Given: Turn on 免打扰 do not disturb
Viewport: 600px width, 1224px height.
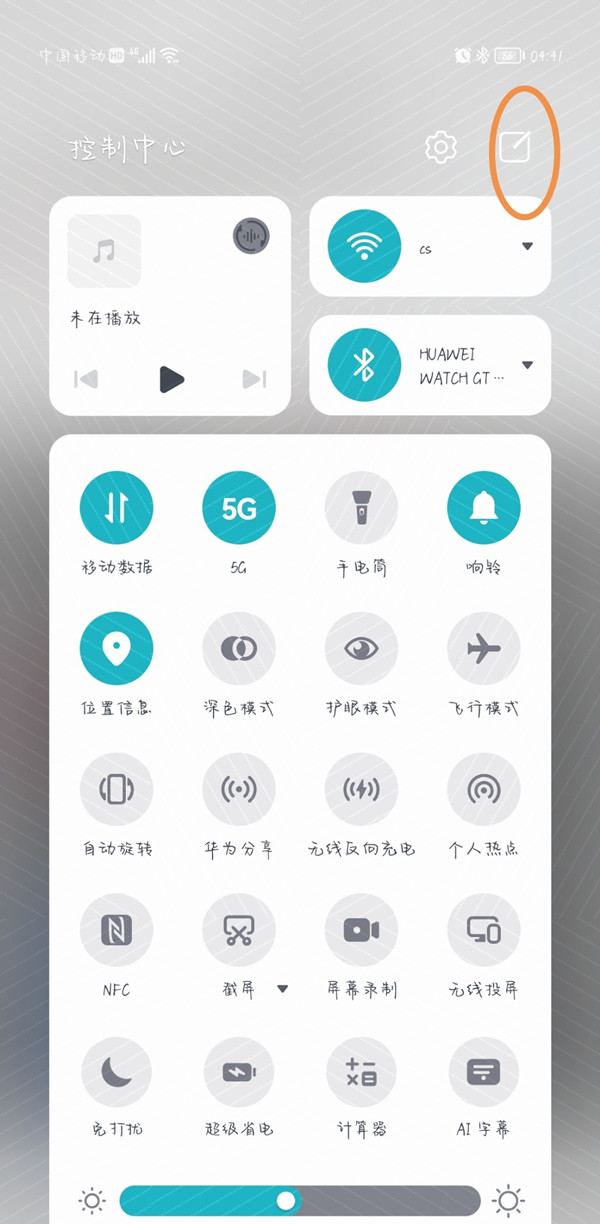Looking at the screenshot, I should [x=117, y=1073].
